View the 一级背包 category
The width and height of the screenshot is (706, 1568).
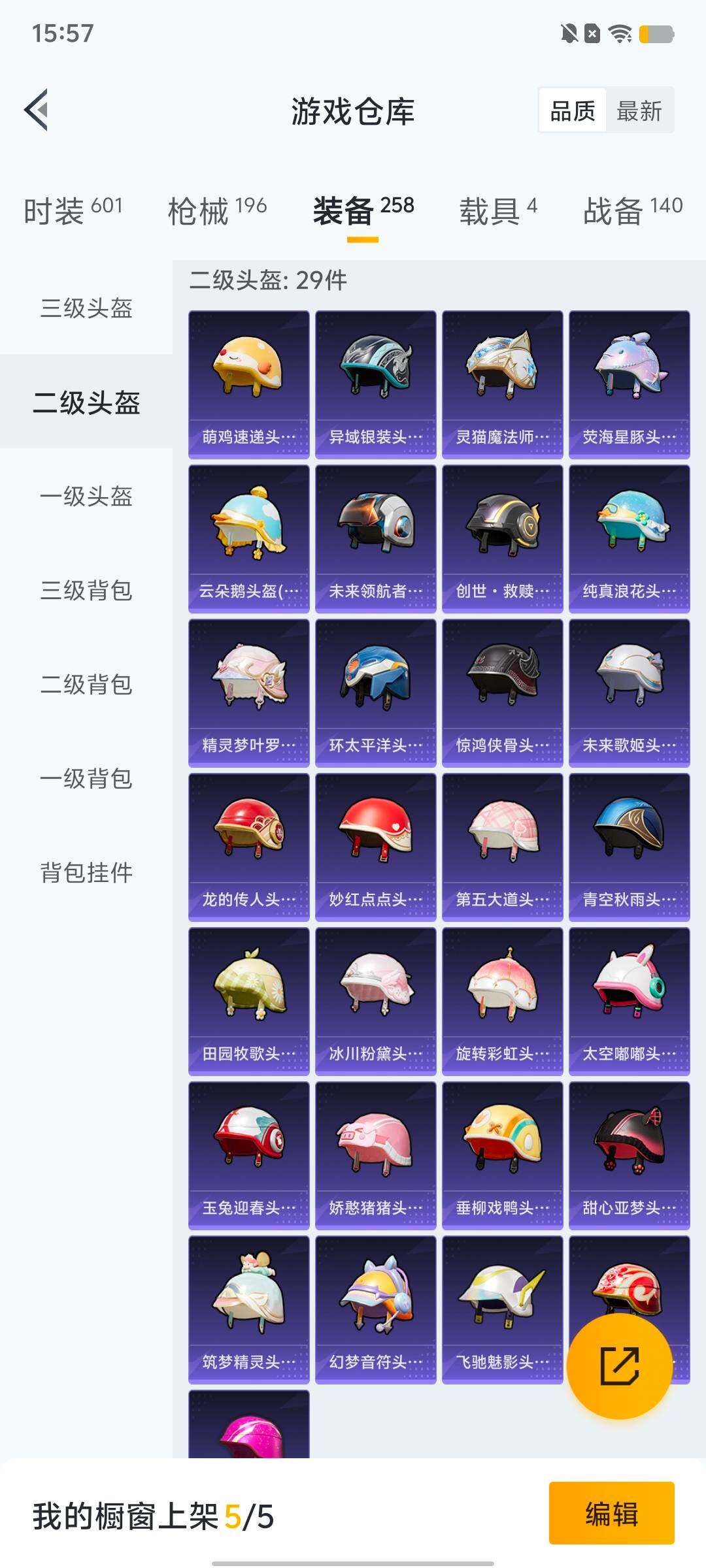tap(86, 778)
